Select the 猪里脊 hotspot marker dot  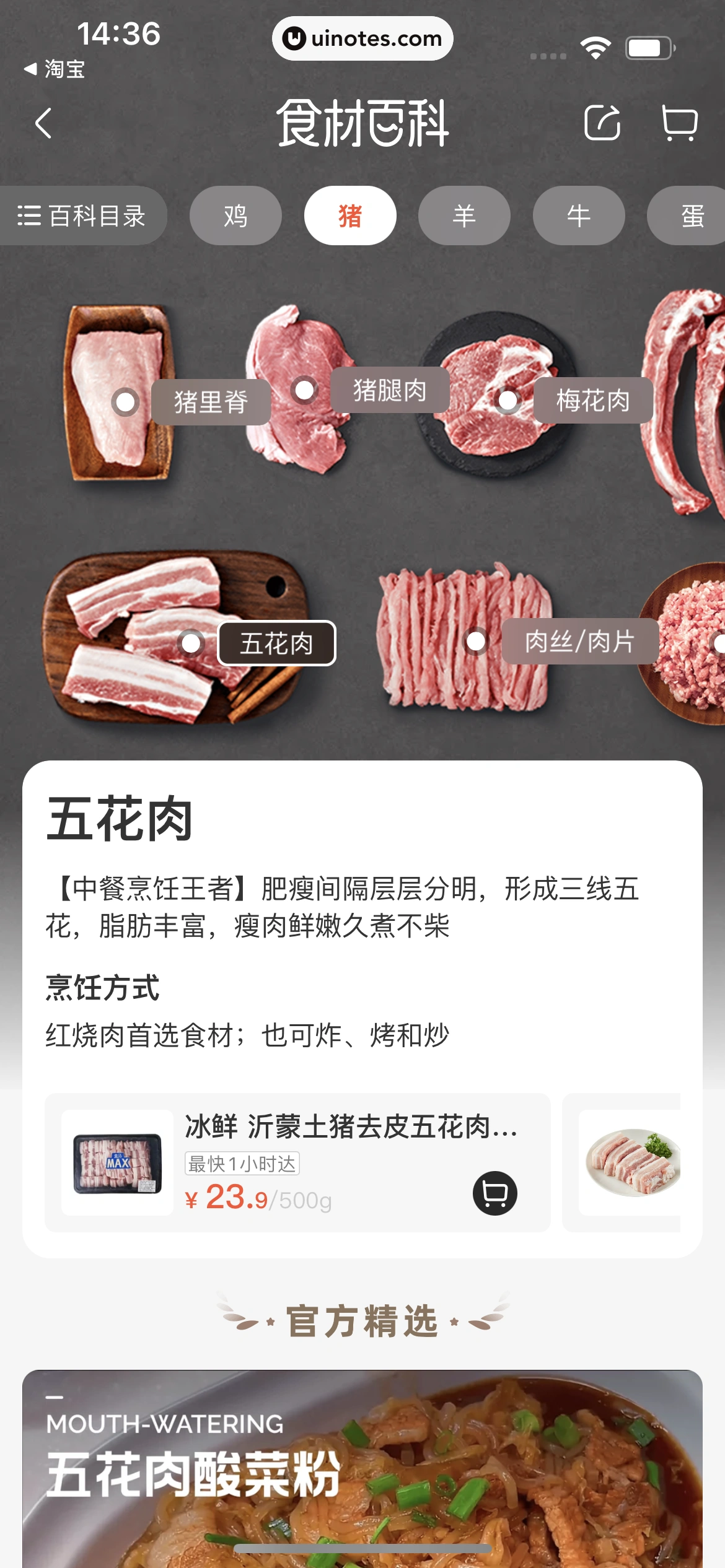point(125,403)
